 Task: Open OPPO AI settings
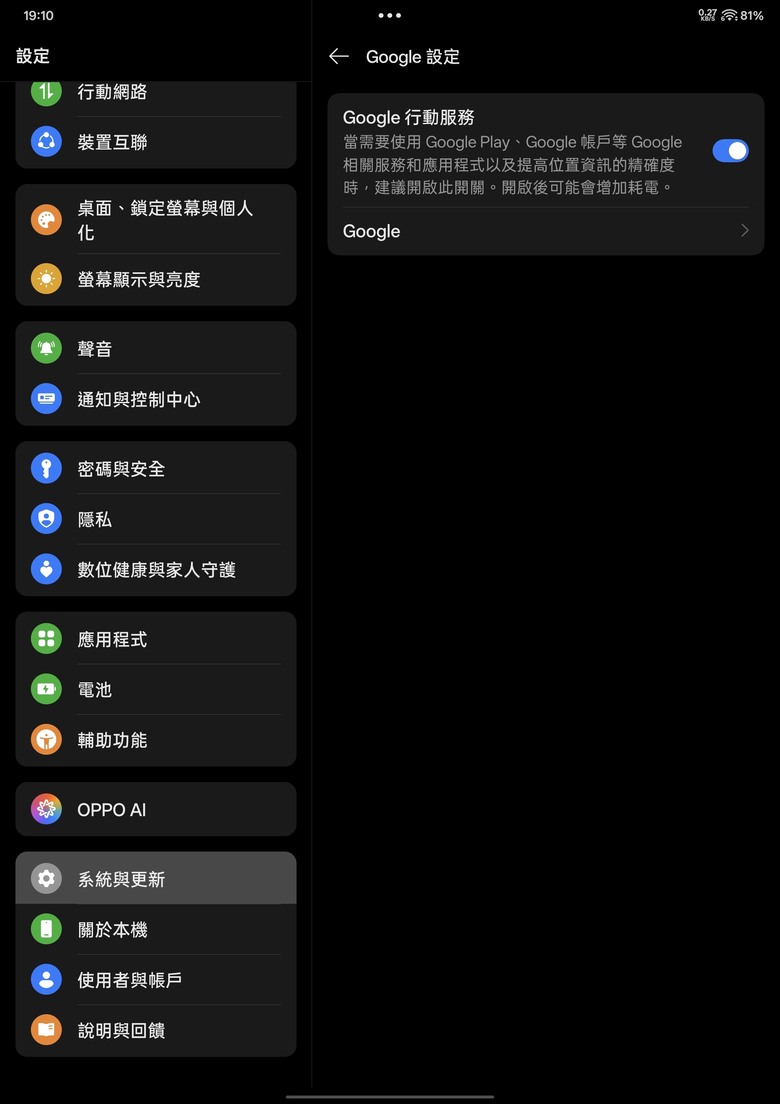click(x=156, y=809)
